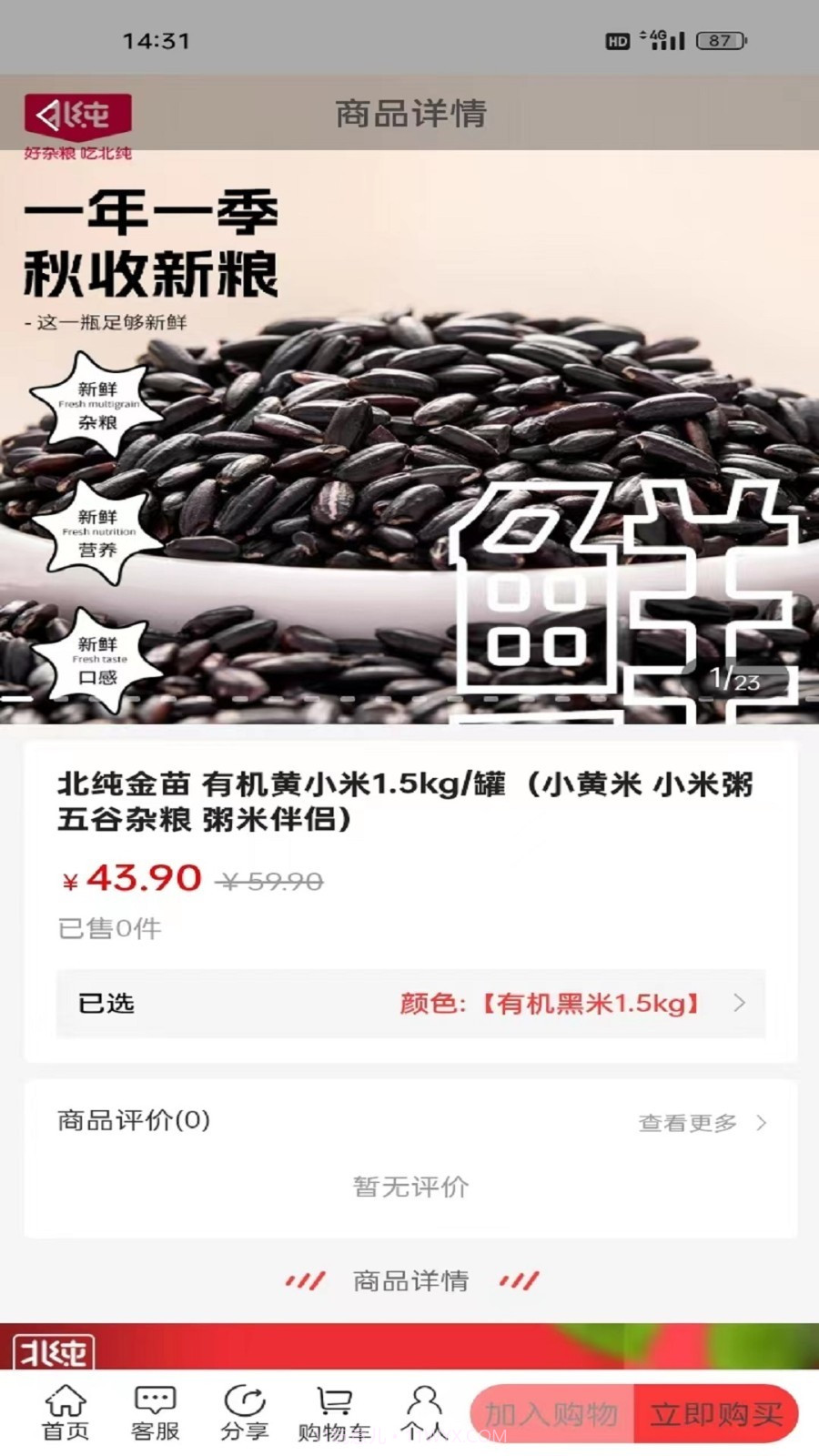Screen dimensions: 819x1456
Task: Tap the main black rice product banner image
Action: coord(409,409)
